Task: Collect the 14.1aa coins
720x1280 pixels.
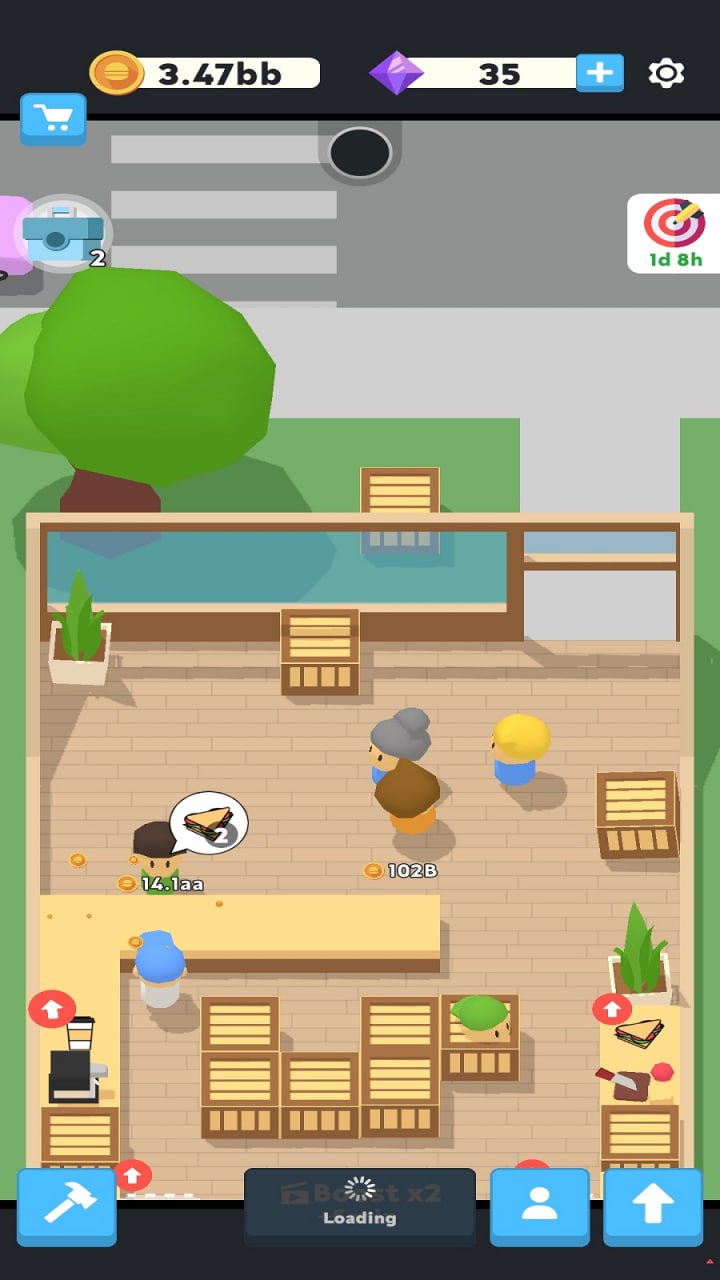Action: (x=160, y=884)
